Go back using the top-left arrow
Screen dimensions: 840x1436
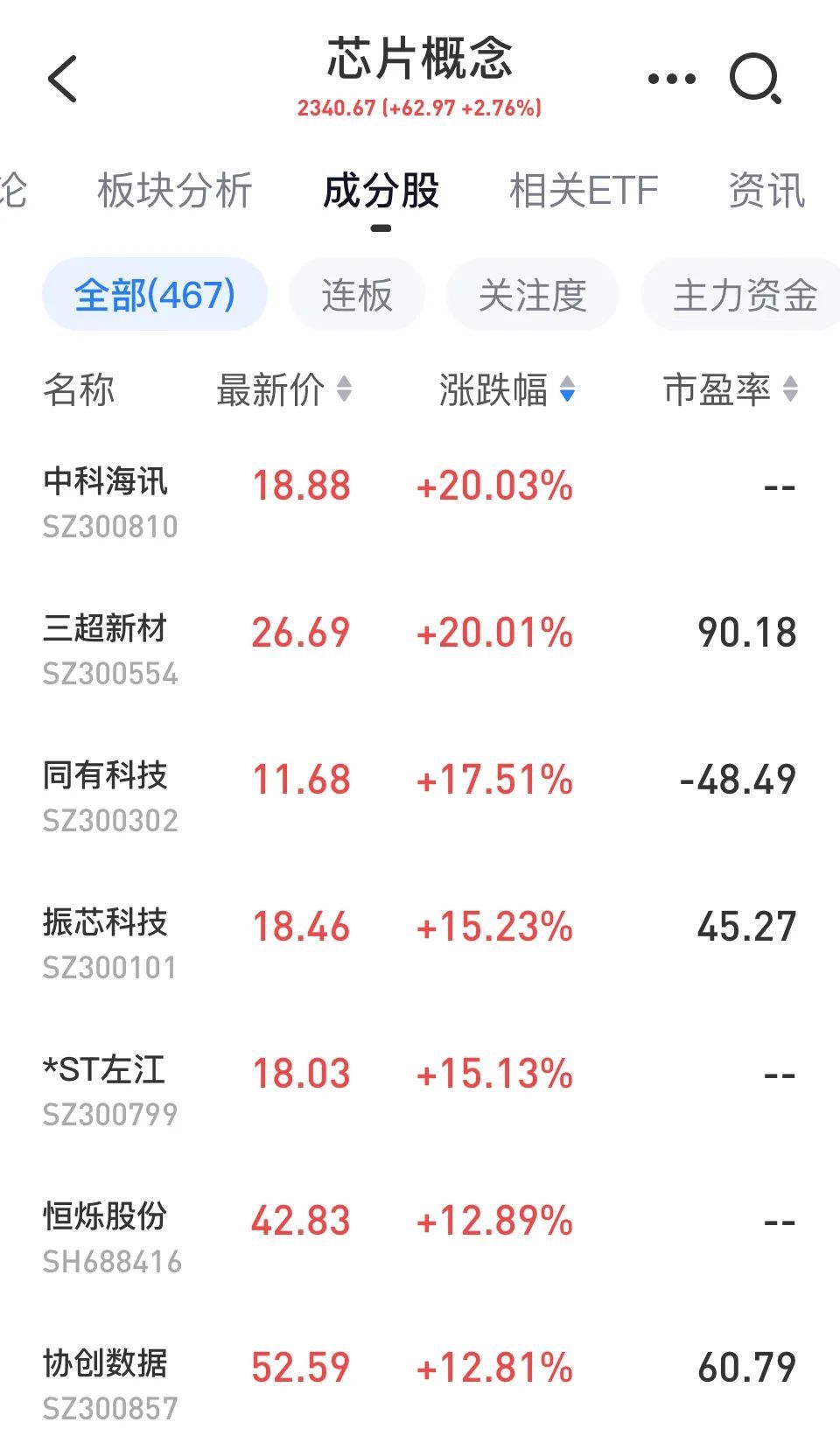pyautogui.click(x=62, y=79)
